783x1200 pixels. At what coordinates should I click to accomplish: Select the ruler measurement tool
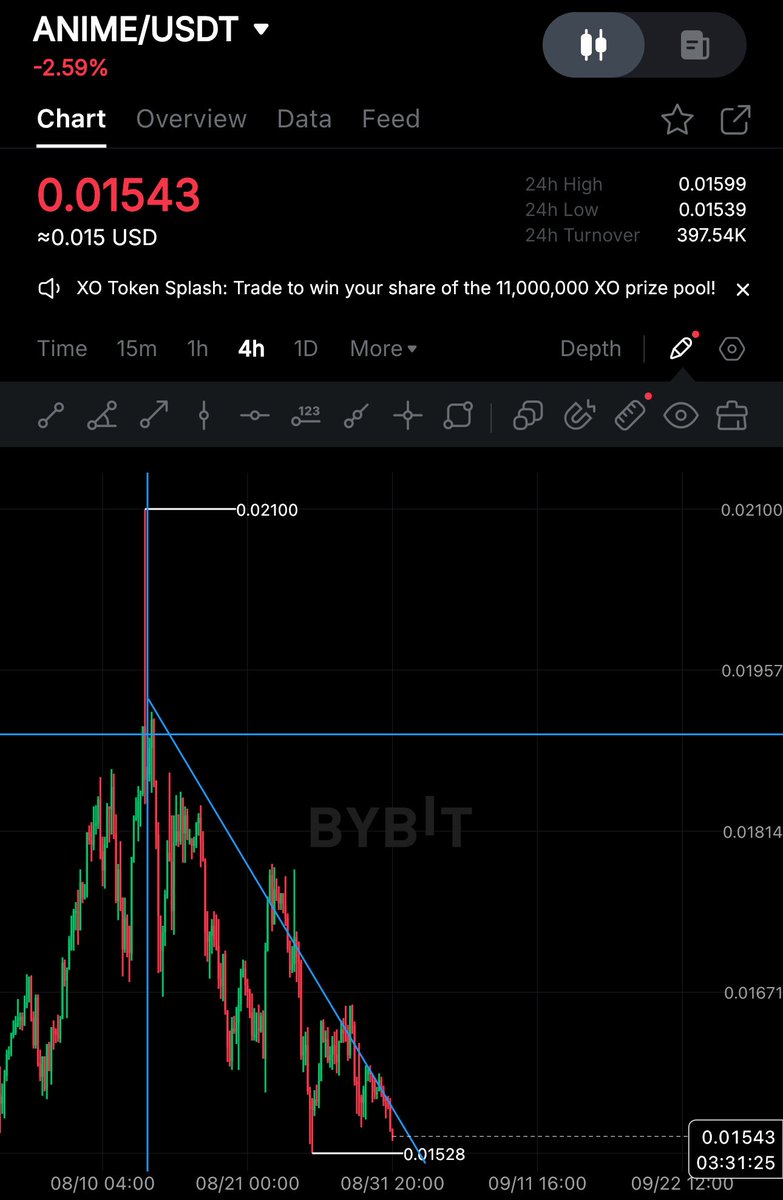pos(630,415)
